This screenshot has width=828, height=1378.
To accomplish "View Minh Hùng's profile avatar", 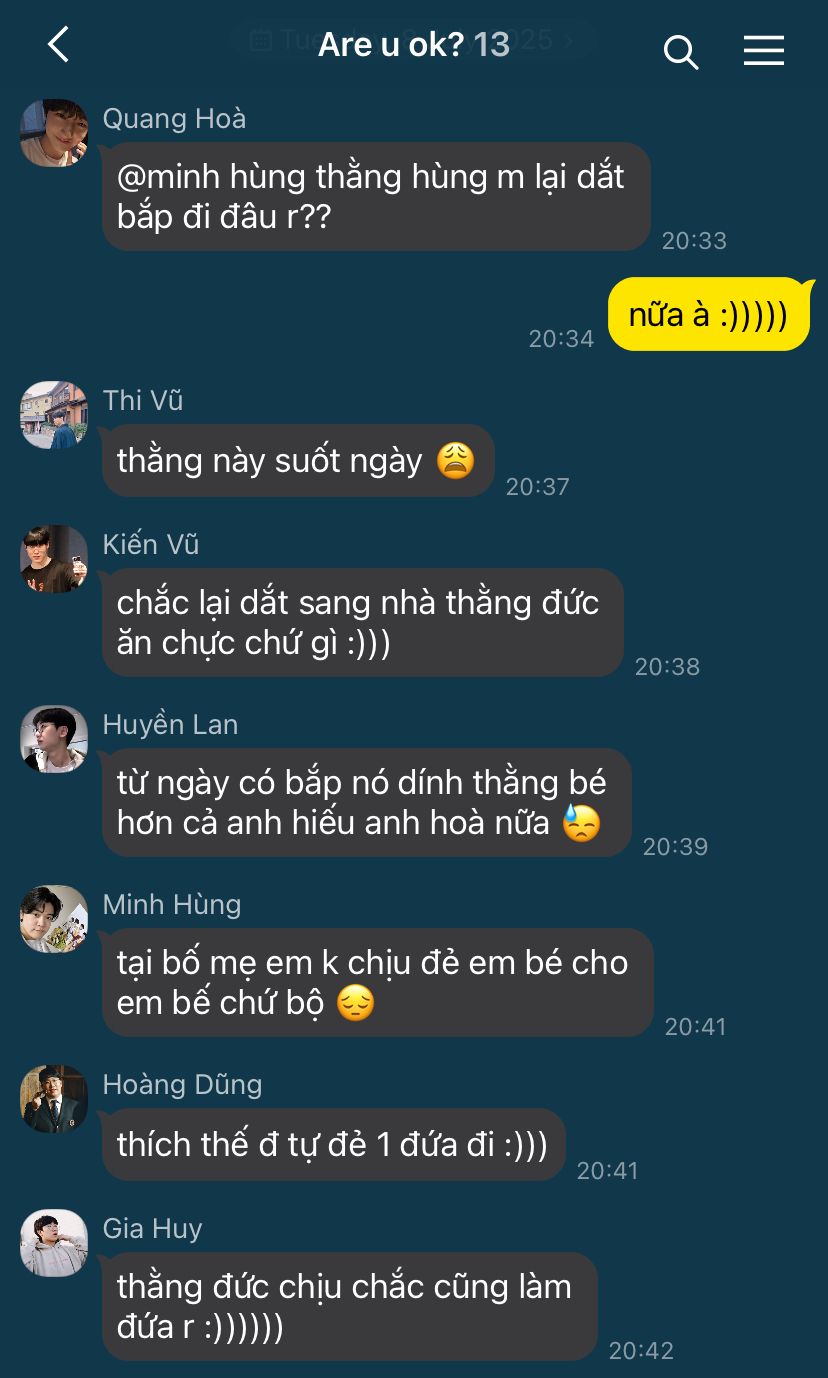I will pos(54,919).
